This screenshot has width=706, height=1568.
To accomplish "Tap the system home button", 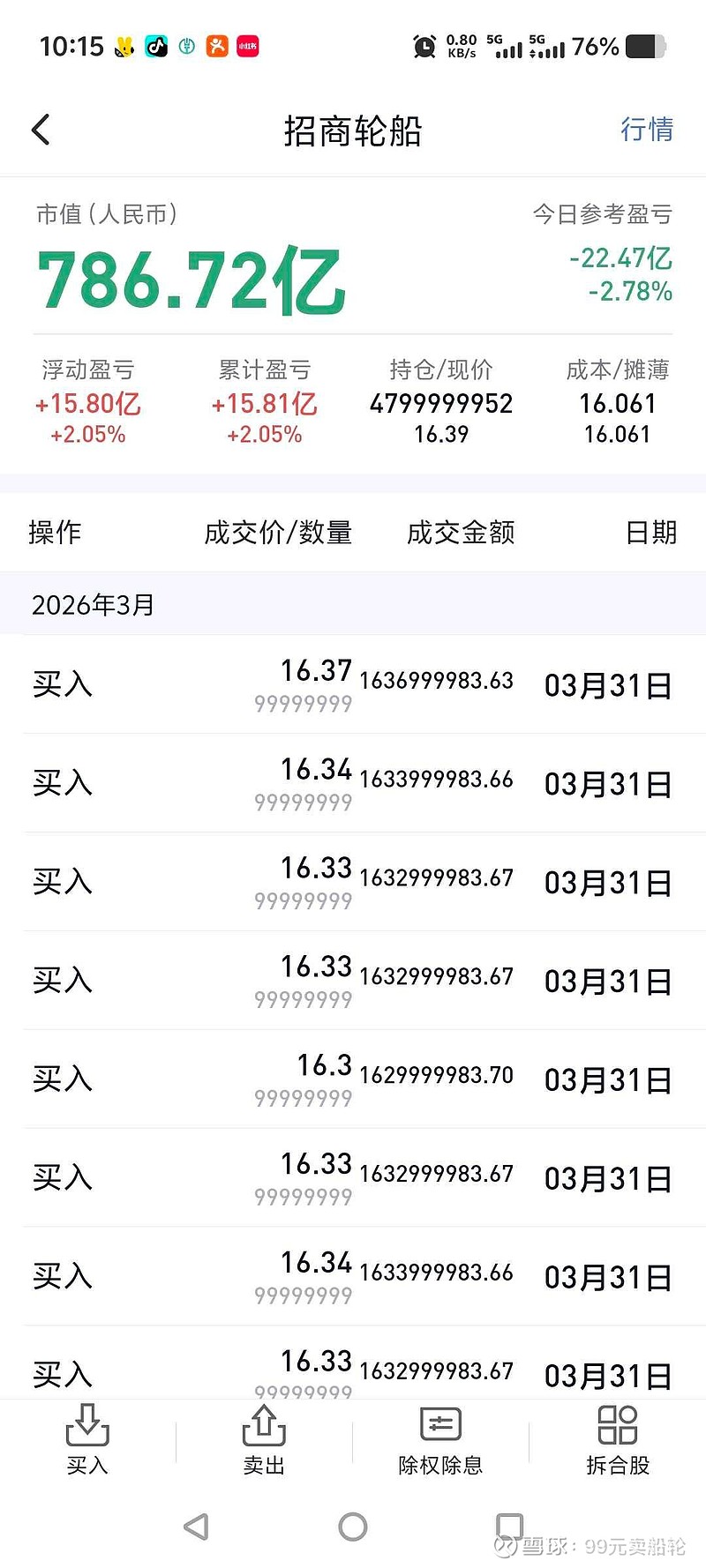I will [x=353, y=1527].
